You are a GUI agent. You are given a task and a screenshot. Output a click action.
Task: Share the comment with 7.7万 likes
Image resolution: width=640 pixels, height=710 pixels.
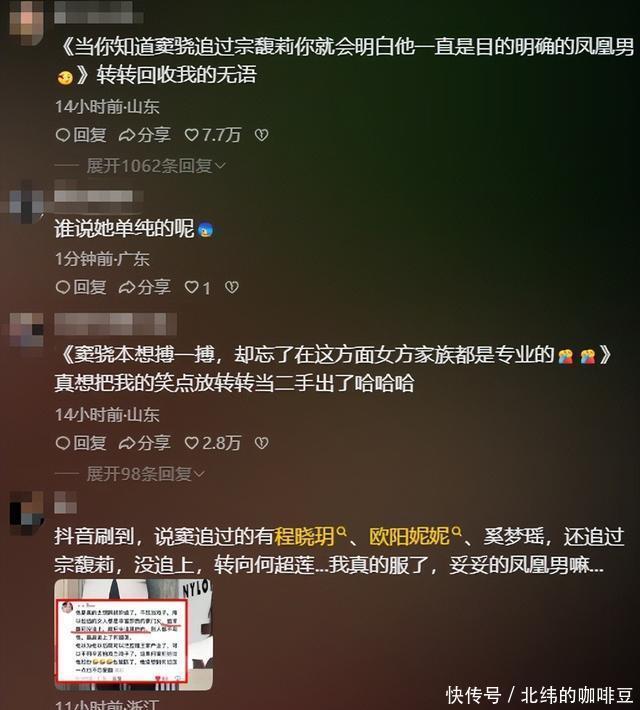point(144,134)
